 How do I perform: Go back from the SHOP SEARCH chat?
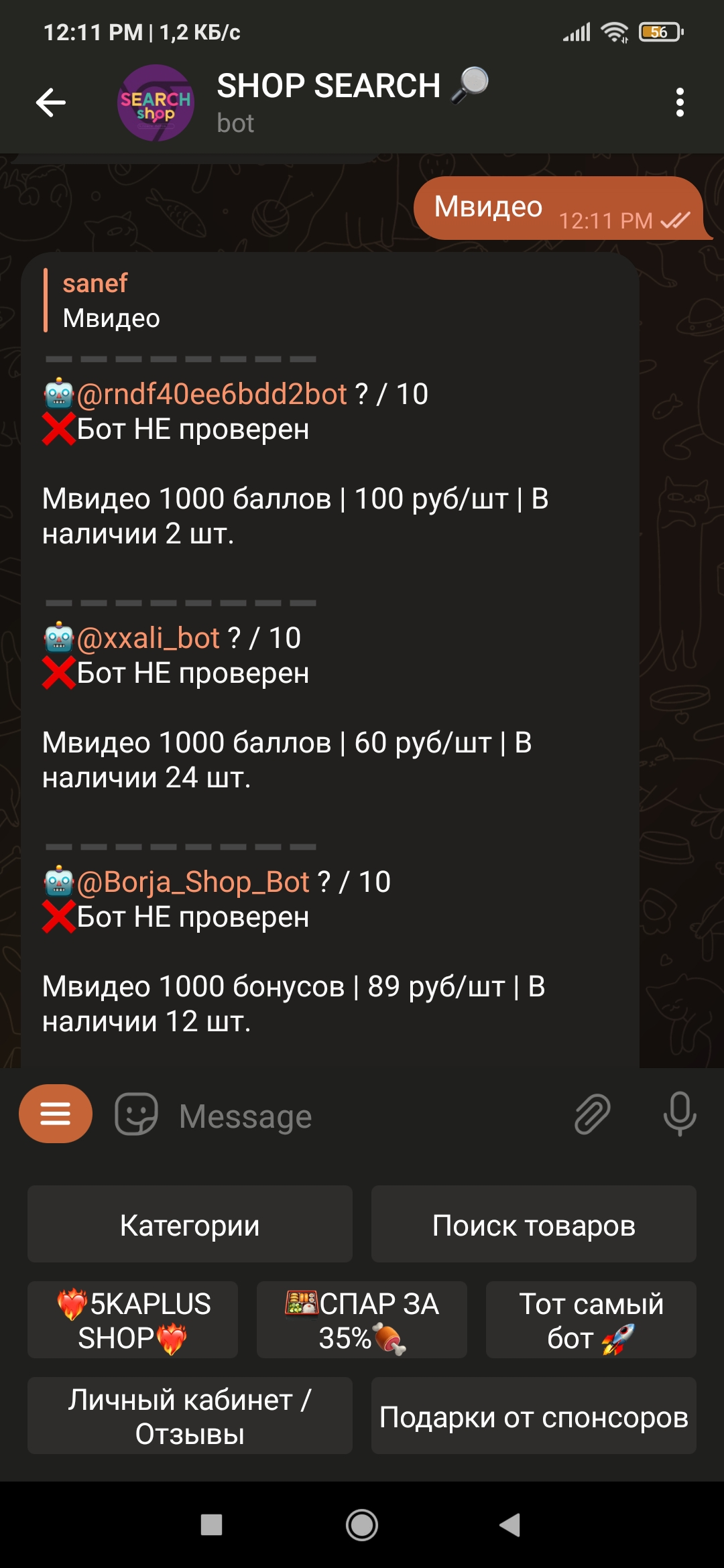click(51, 103)
